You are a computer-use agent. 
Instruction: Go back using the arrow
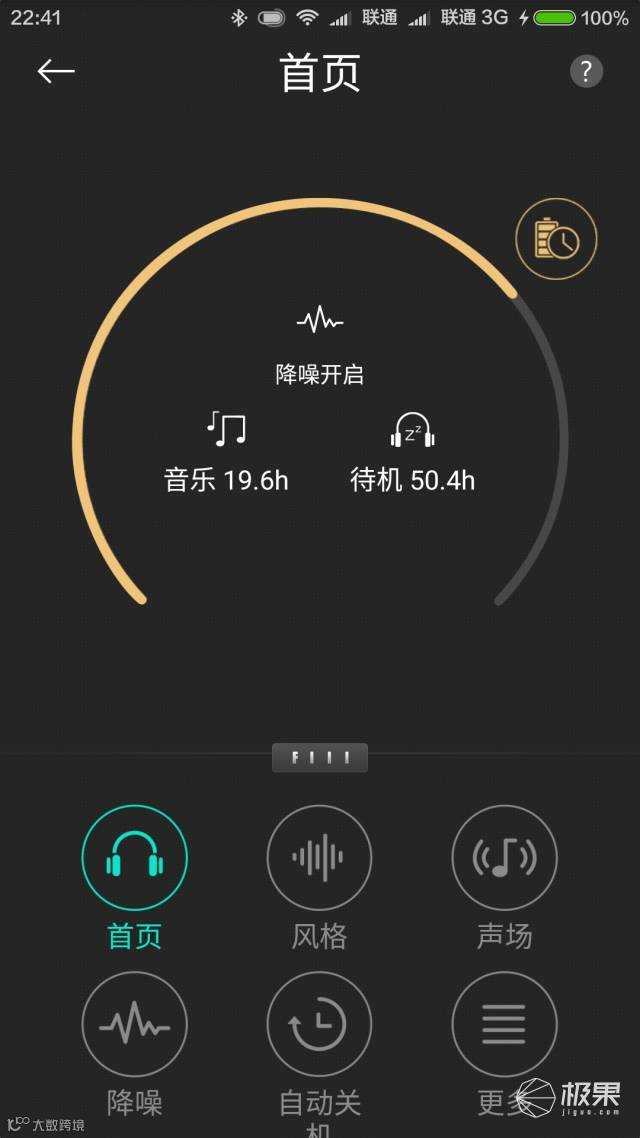56,71
